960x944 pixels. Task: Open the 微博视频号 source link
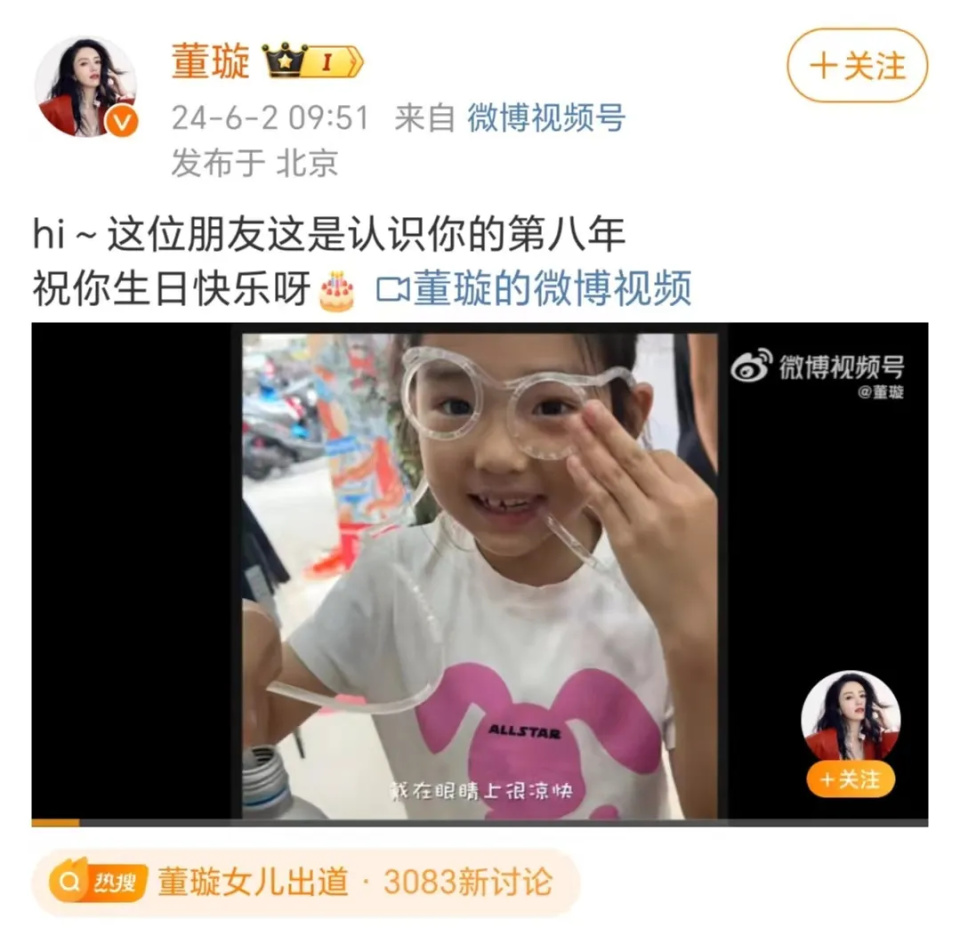(x=546, y=118)
